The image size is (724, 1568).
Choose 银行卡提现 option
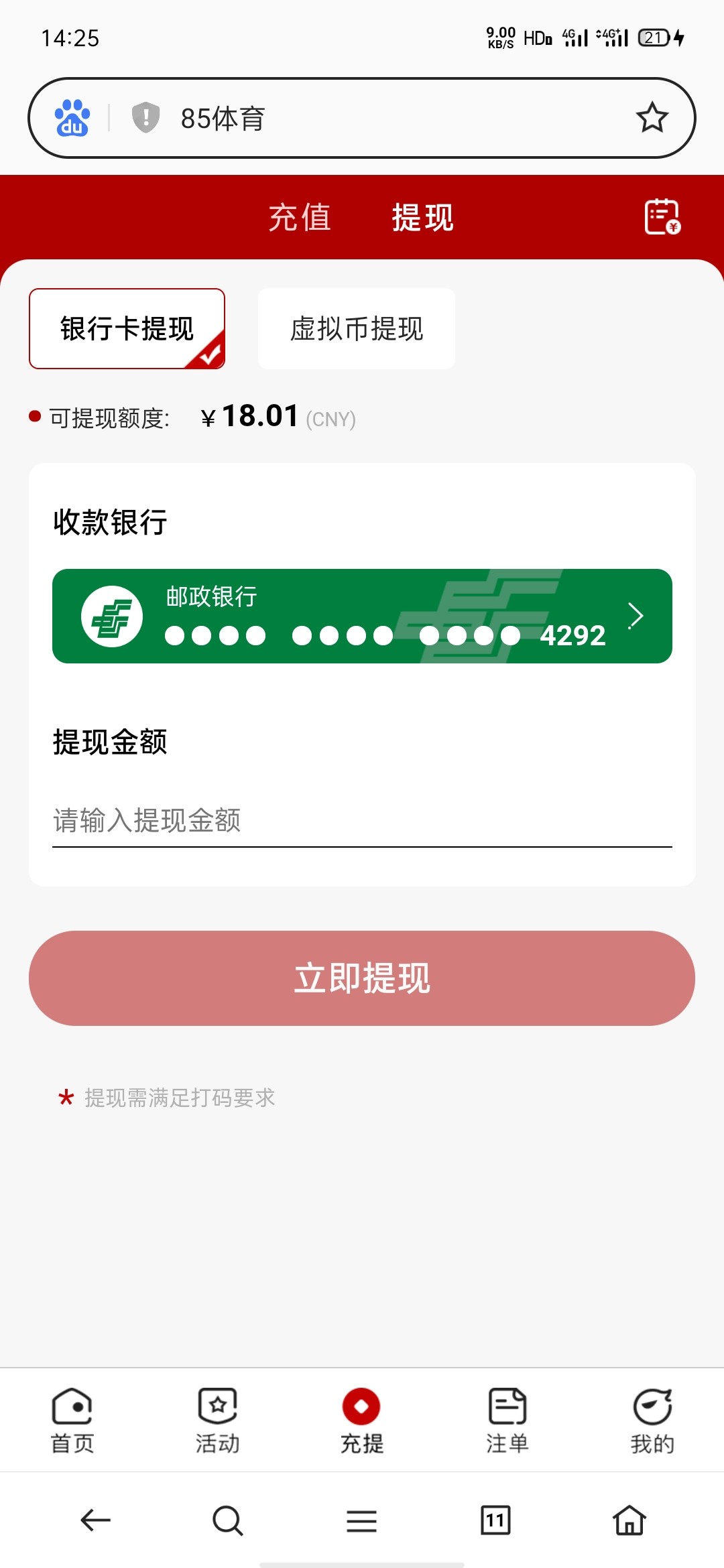127,328
